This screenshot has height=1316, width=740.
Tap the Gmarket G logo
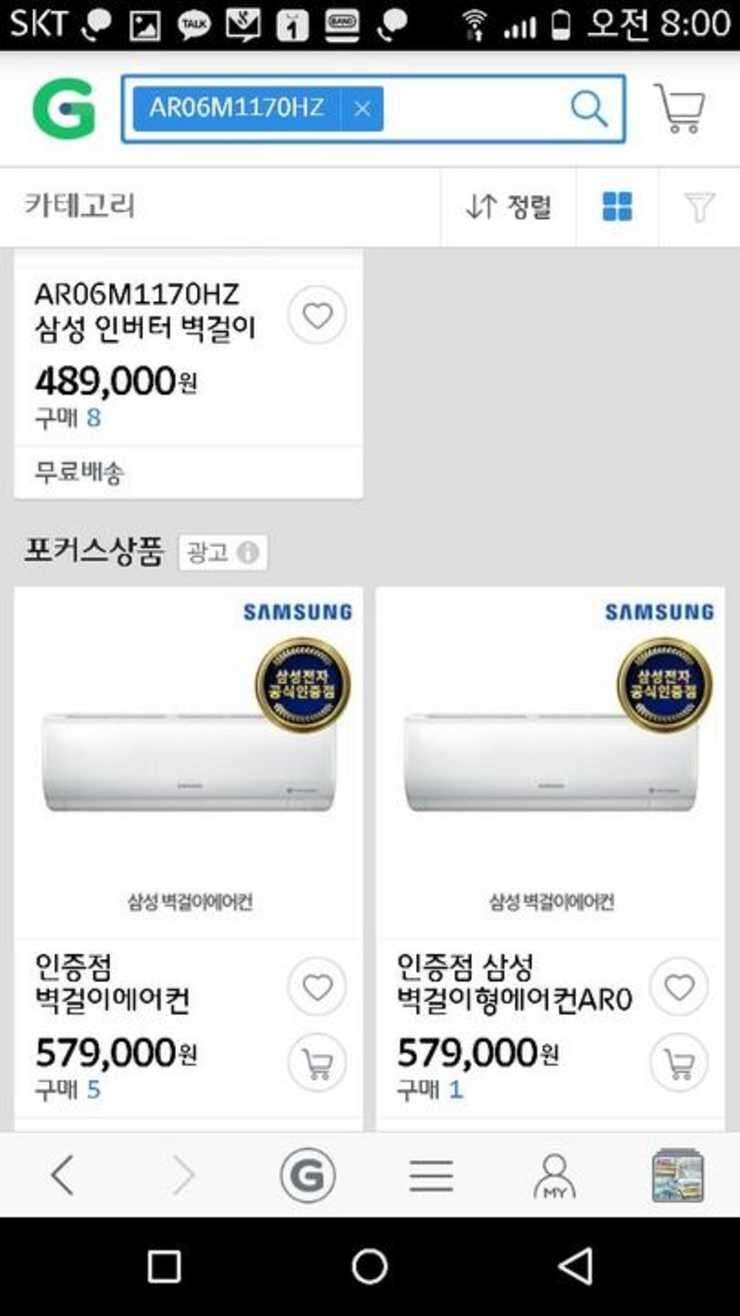click(x=64, y=108)
